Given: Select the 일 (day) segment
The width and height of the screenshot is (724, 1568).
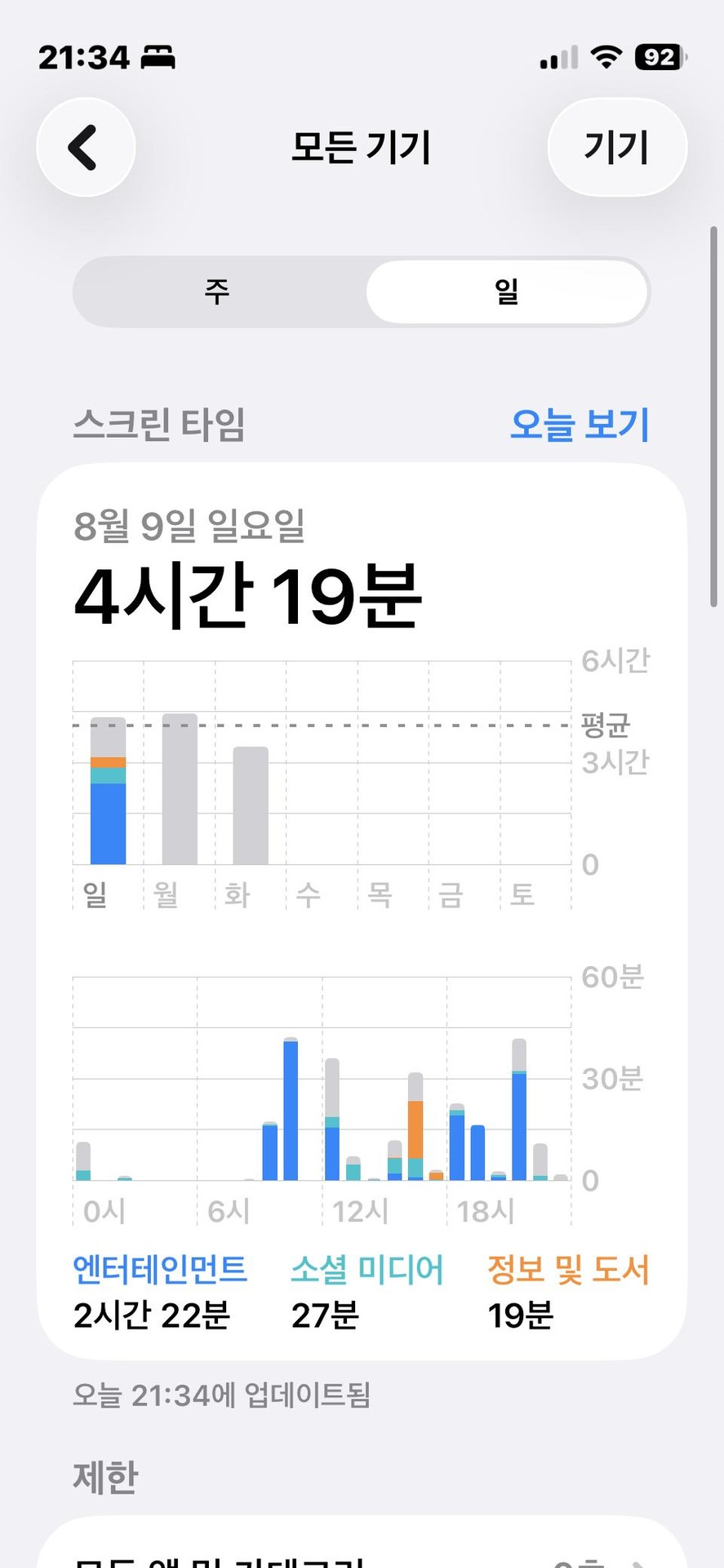Looking at the screenshot, I should point(506,292).
